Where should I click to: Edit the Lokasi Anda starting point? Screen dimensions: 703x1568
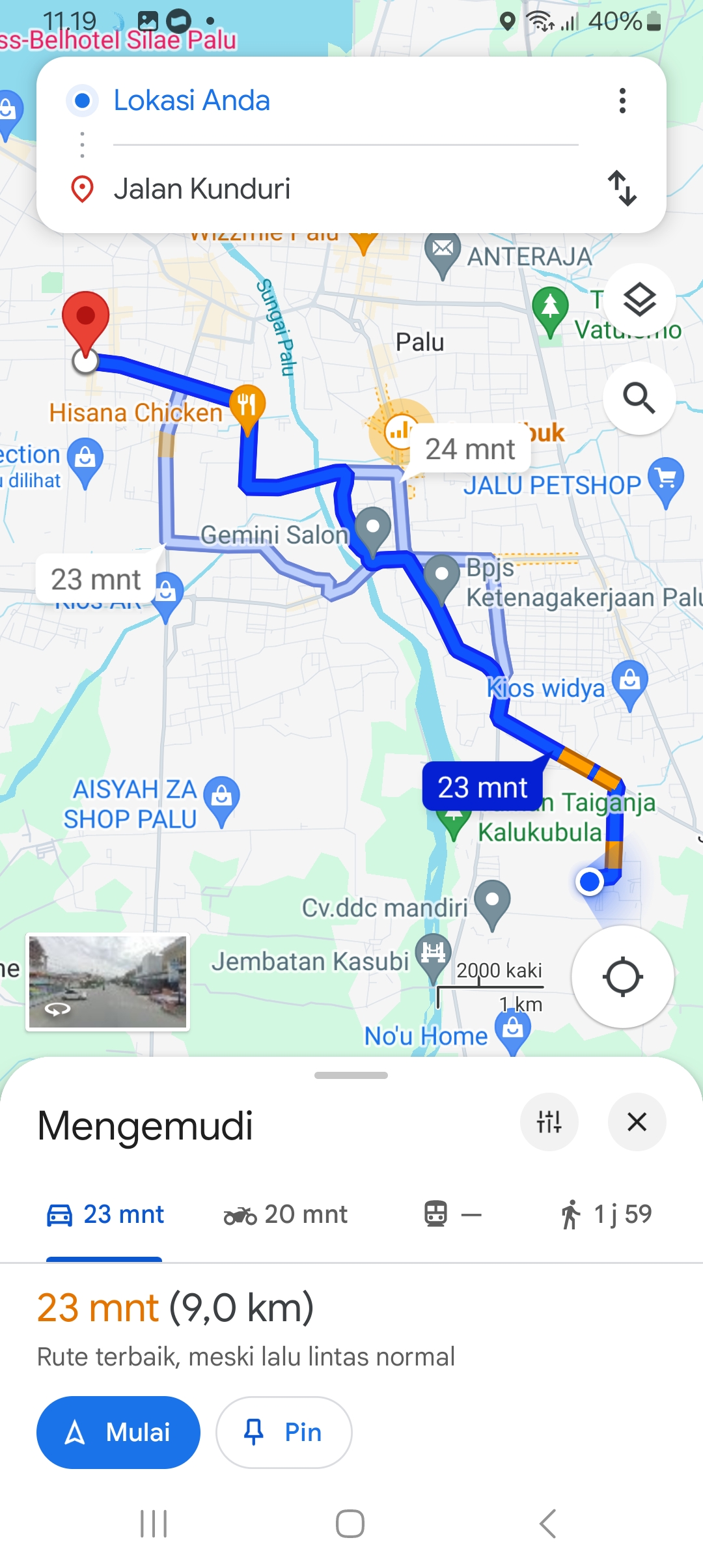click(x=345, y=101)
